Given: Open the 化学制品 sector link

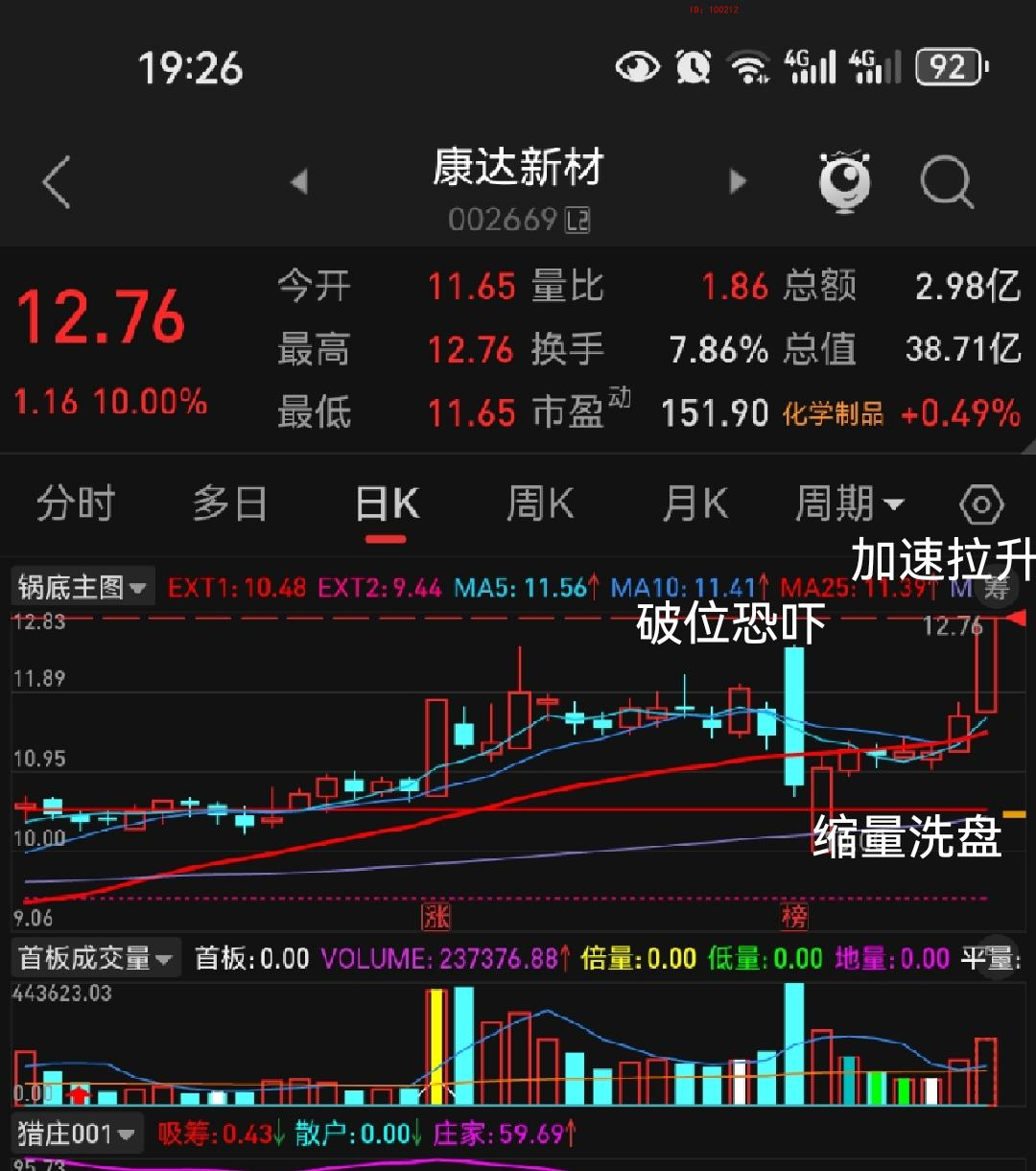Looking at the screenshot, I should tap(833, 413).
